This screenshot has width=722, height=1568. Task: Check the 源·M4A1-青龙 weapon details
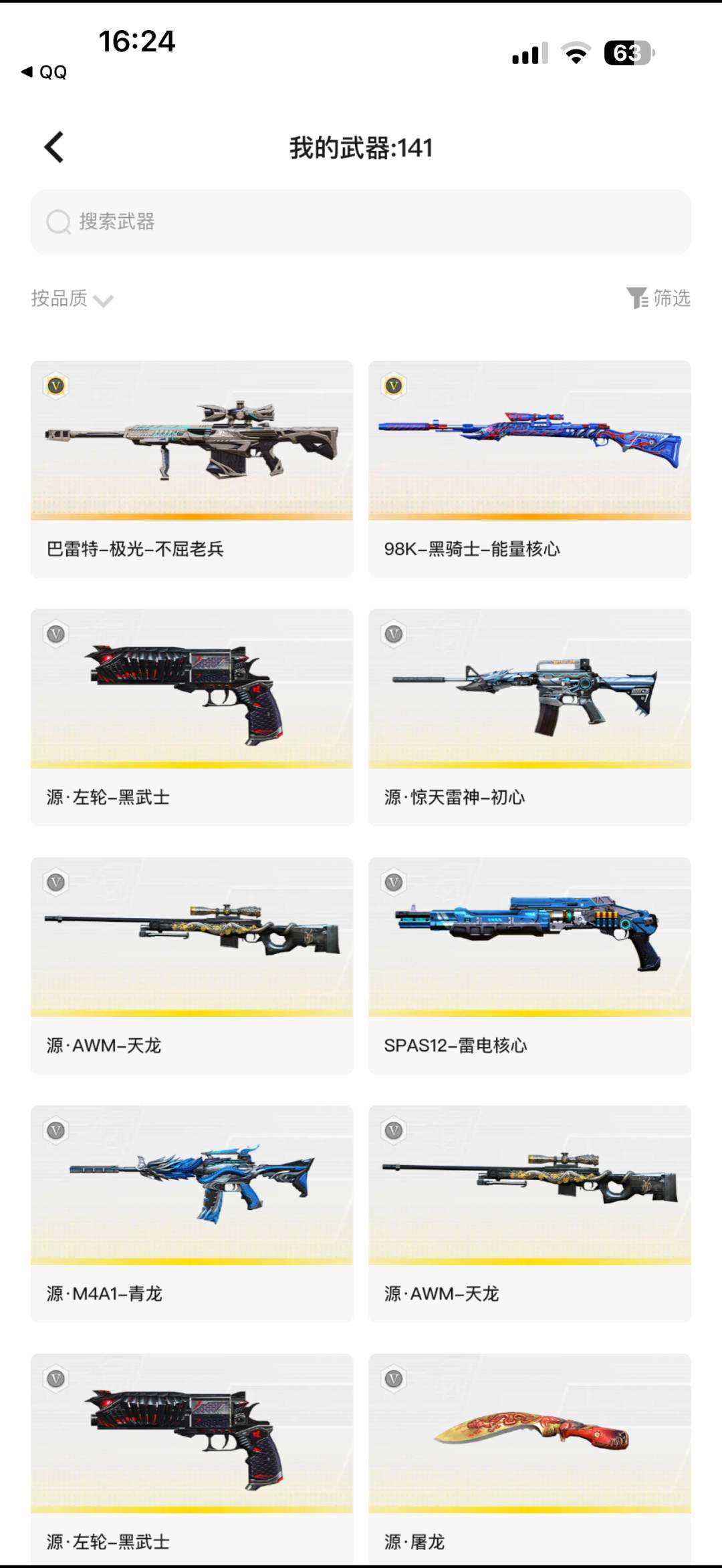click(192, 1213)
